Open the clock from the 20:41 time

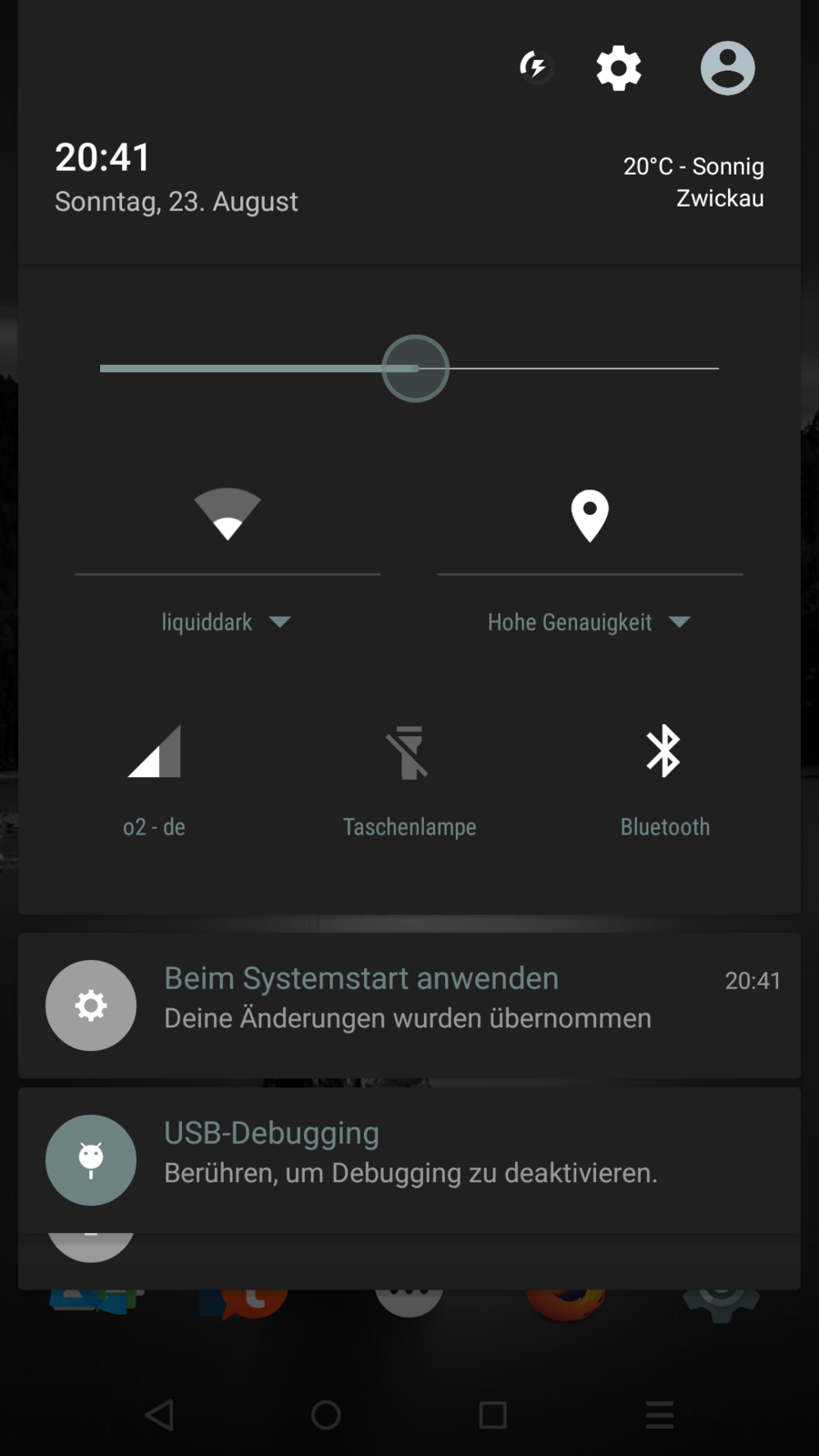[x=103, y=157]
